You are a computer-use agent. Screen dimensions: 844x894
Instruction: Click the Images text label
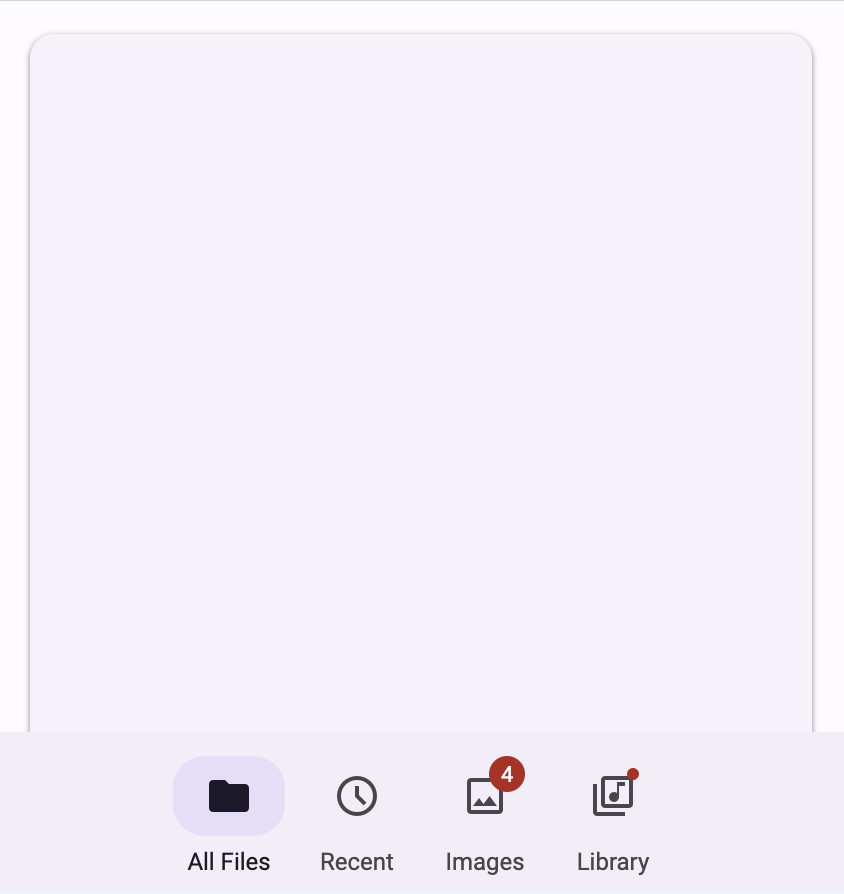tap(485, 861)
